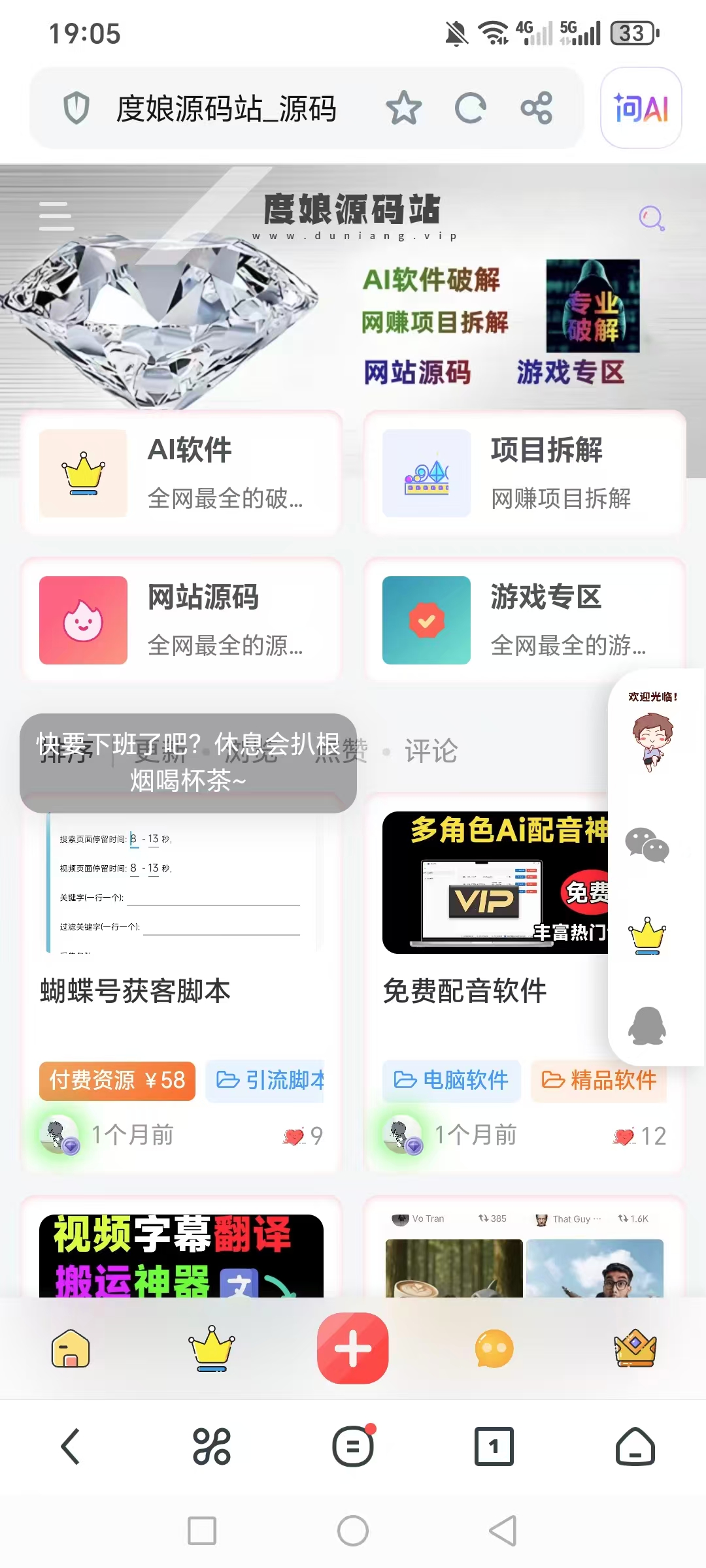Click the yellow VIP crown icon in sidebar

pos(647,936)
